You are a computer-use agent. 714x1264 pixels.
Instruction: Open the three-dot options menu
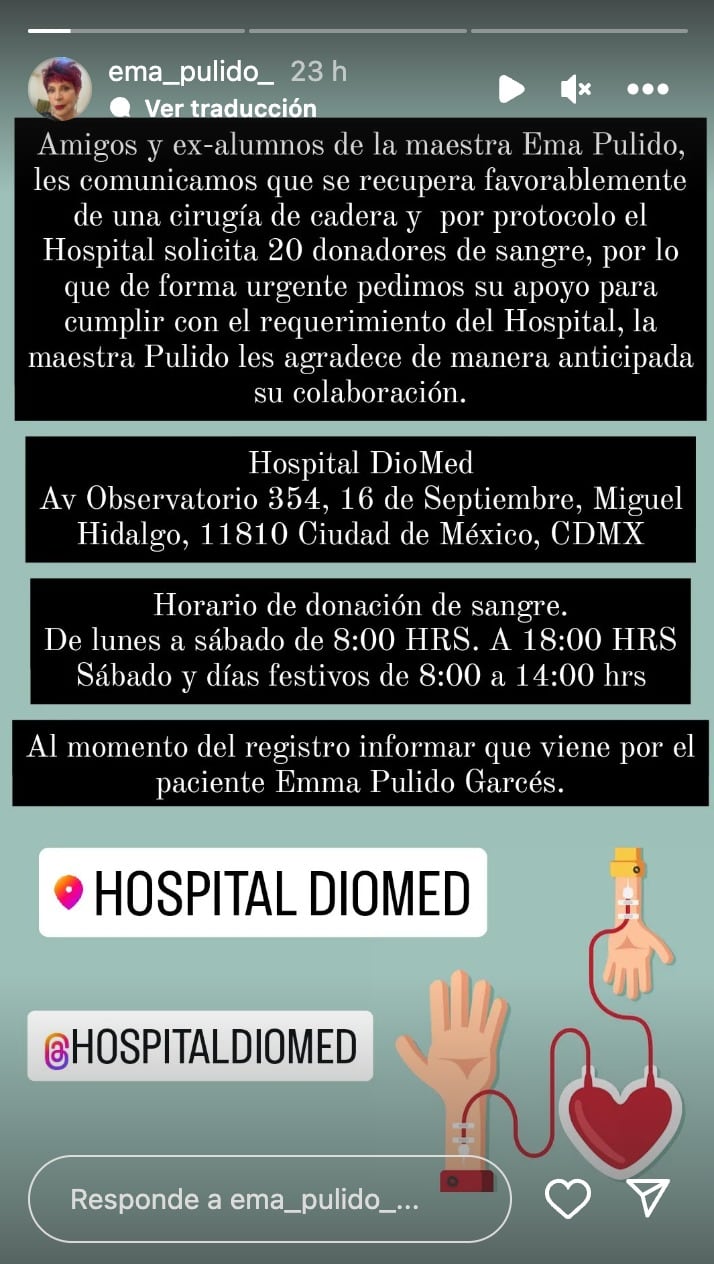(x=647, y=89)
